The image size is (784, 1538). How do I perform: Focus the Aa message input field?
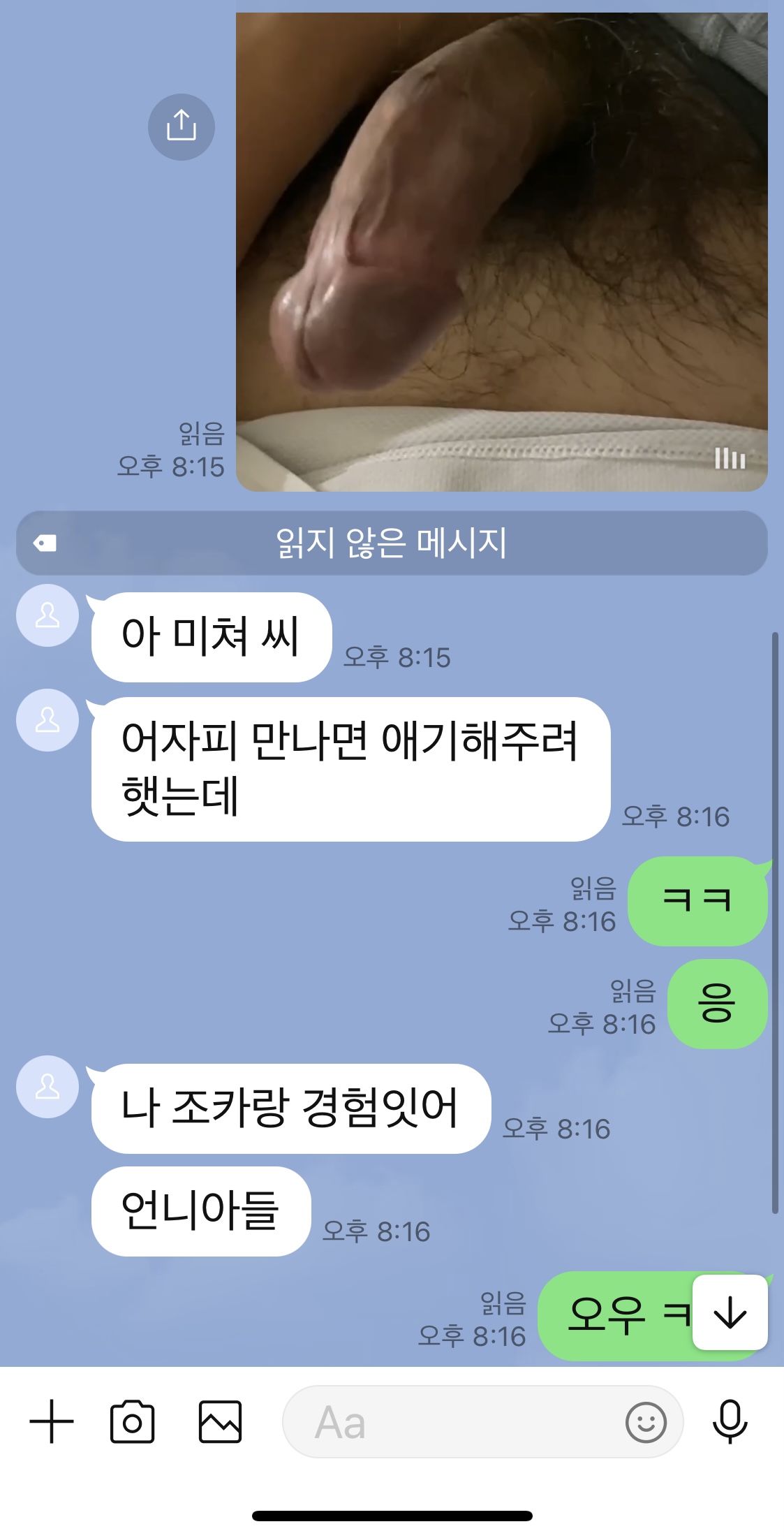tap(447, 1421)
